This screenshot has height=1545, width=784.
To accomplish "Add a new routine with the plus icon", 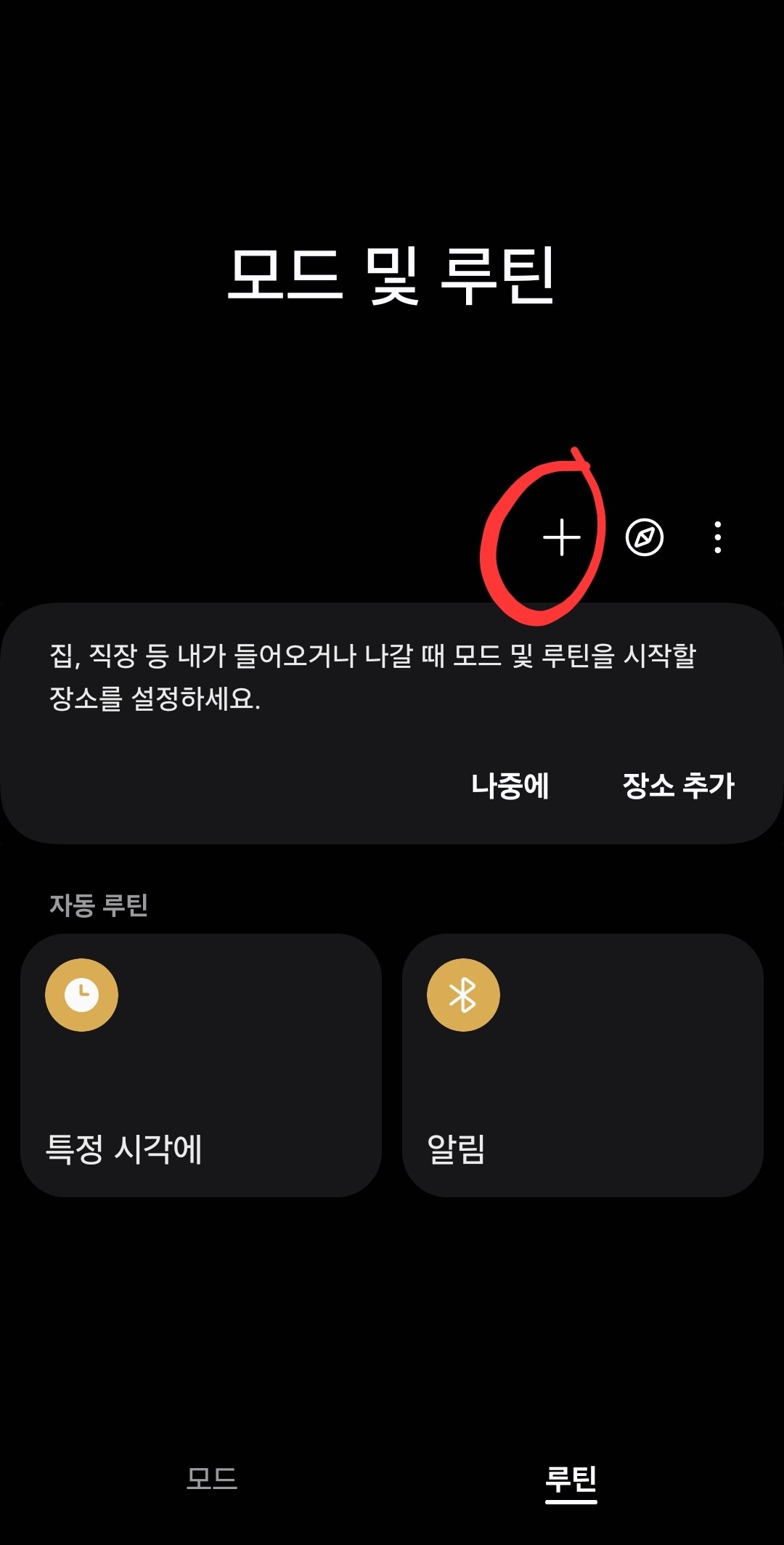I will coord(561,538).
